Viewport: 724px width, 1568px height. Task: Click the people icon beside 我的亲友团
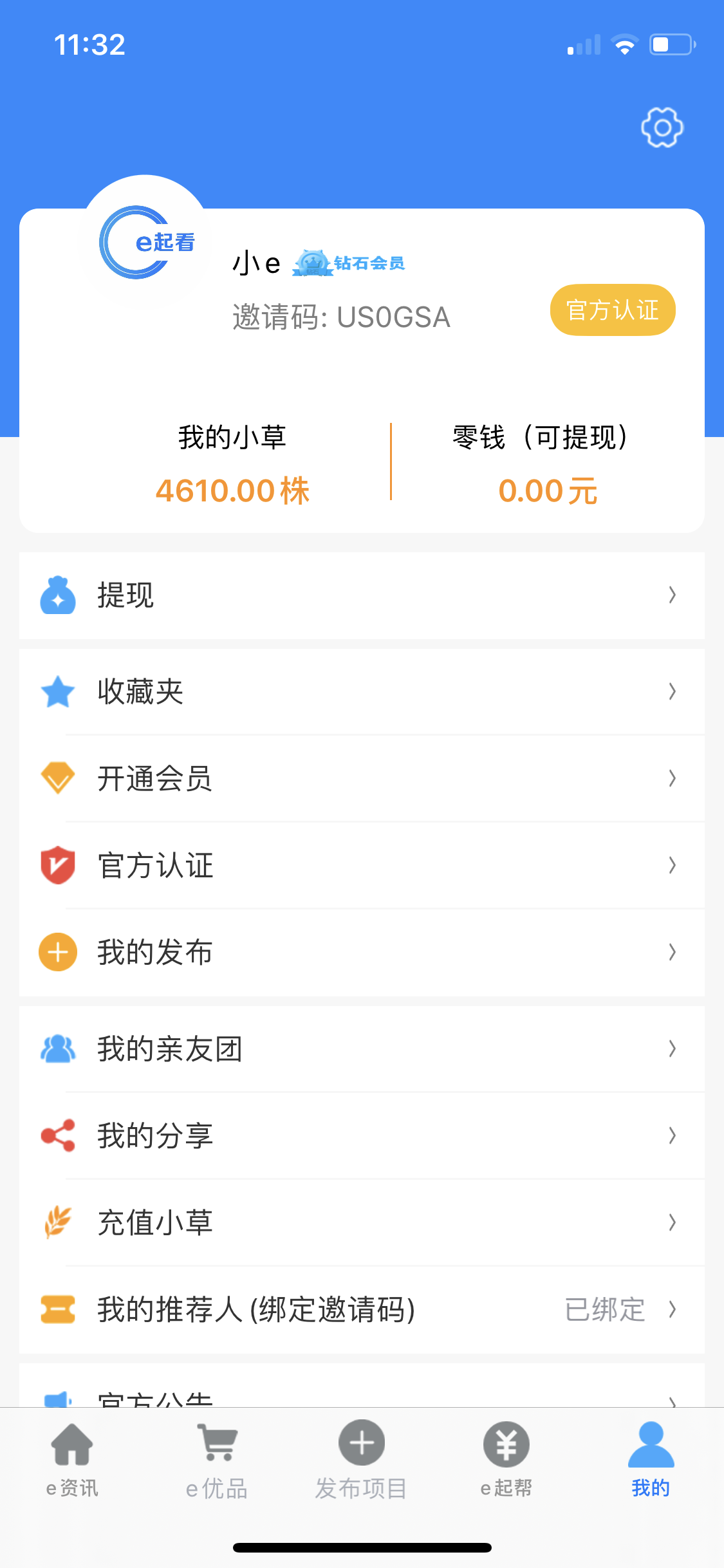[57, 1049]
